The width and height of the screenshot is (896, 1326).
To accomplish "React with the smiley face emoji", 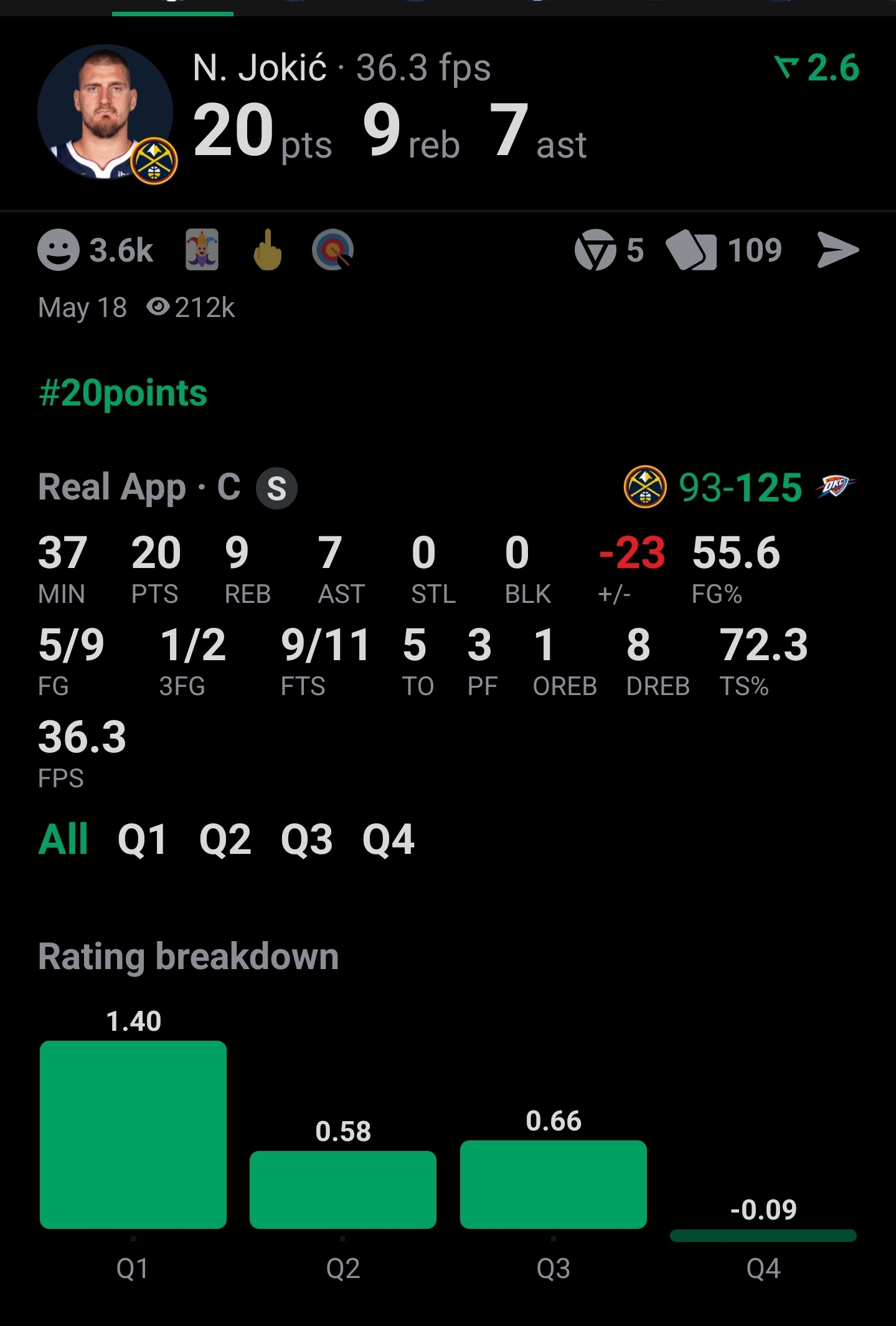I will tap(59, 250).
